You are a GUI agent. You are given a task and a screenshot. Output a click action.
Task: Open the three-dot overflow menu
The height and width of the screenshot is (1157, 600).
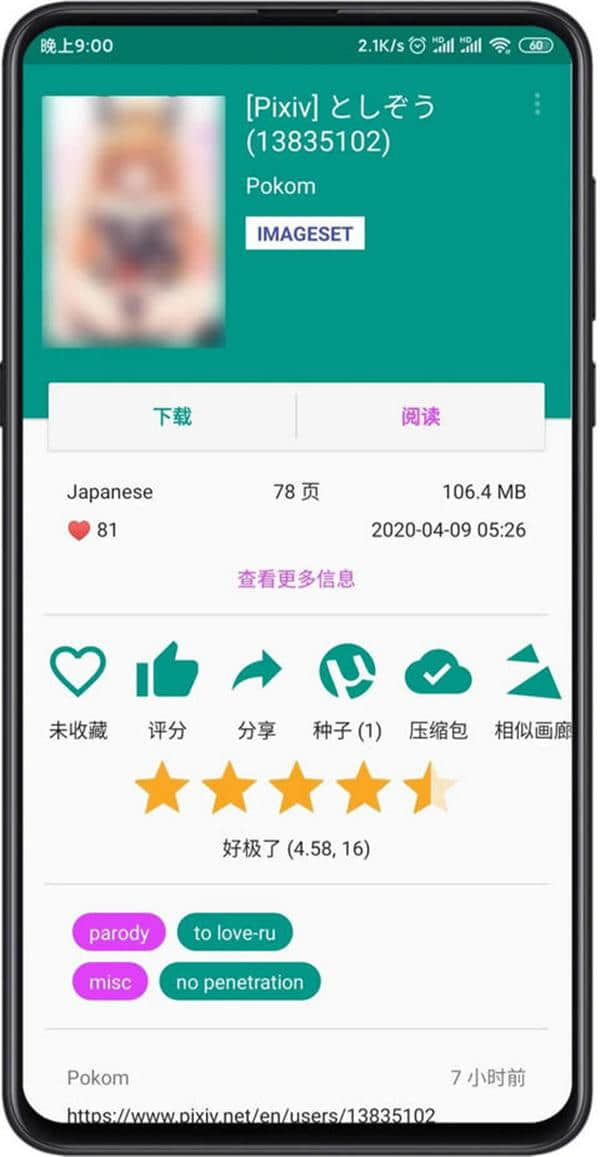(537, 104)
